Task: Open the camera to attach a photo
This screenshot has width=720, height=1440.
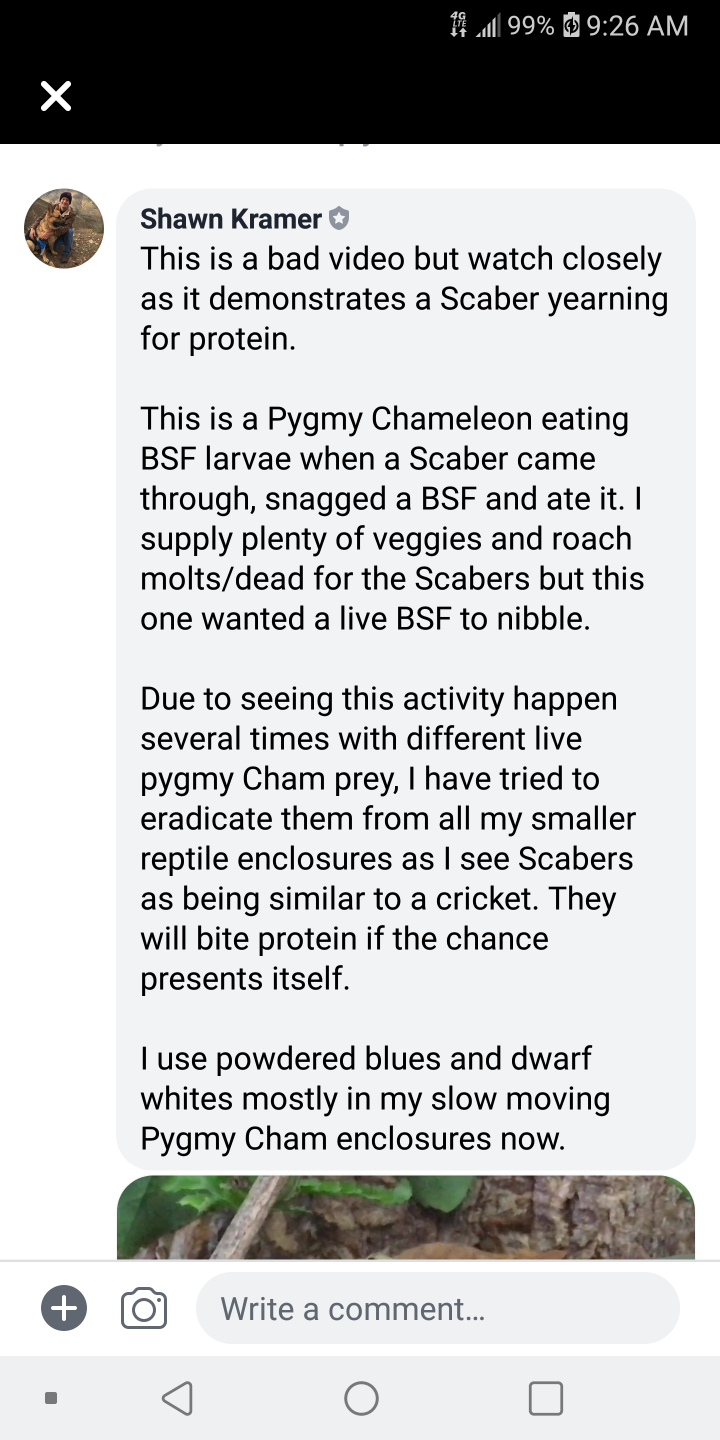Action: [144, 1308]
